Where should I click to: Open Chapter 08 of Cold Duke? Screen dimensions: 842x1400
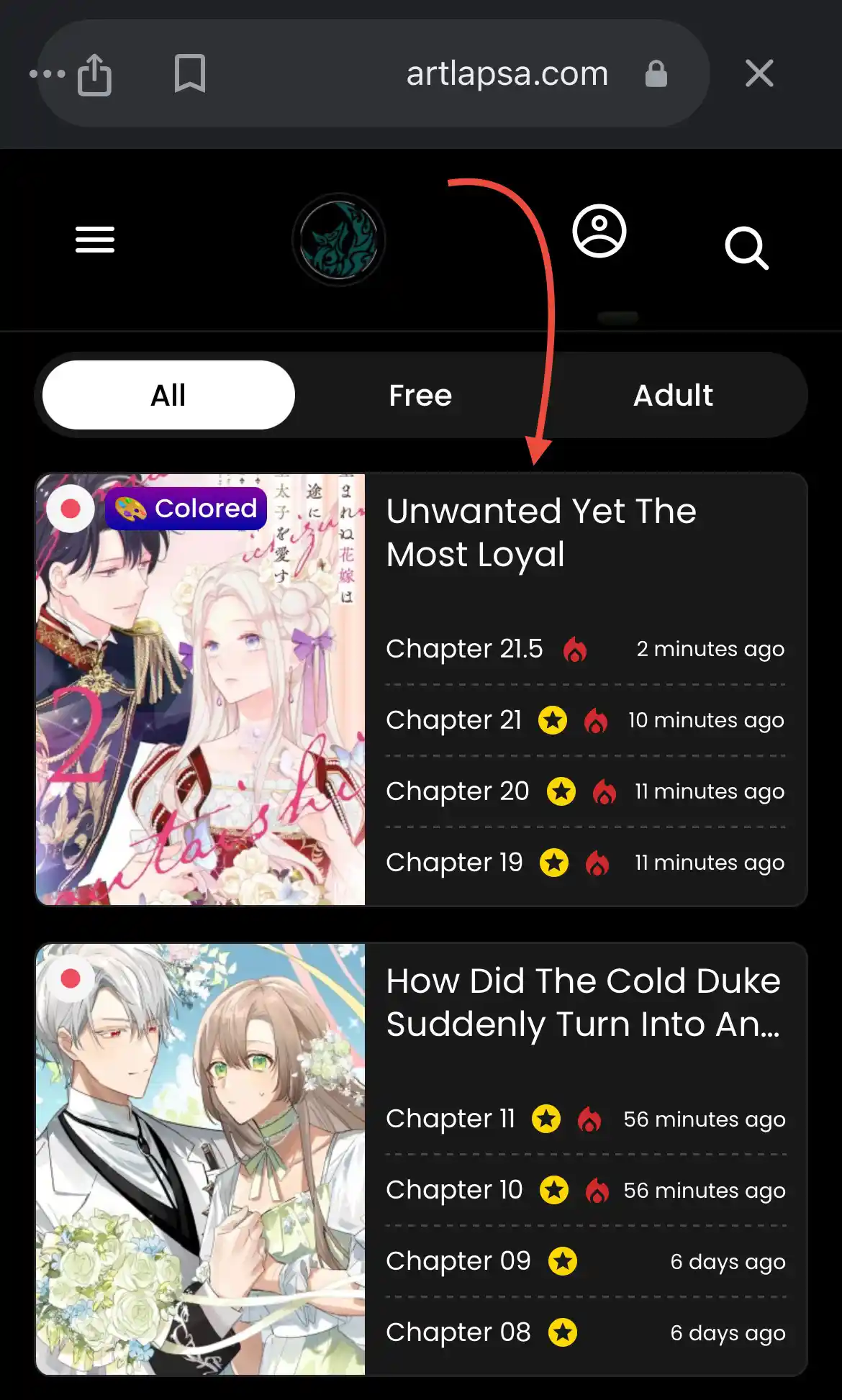[x=458, y=1332]
